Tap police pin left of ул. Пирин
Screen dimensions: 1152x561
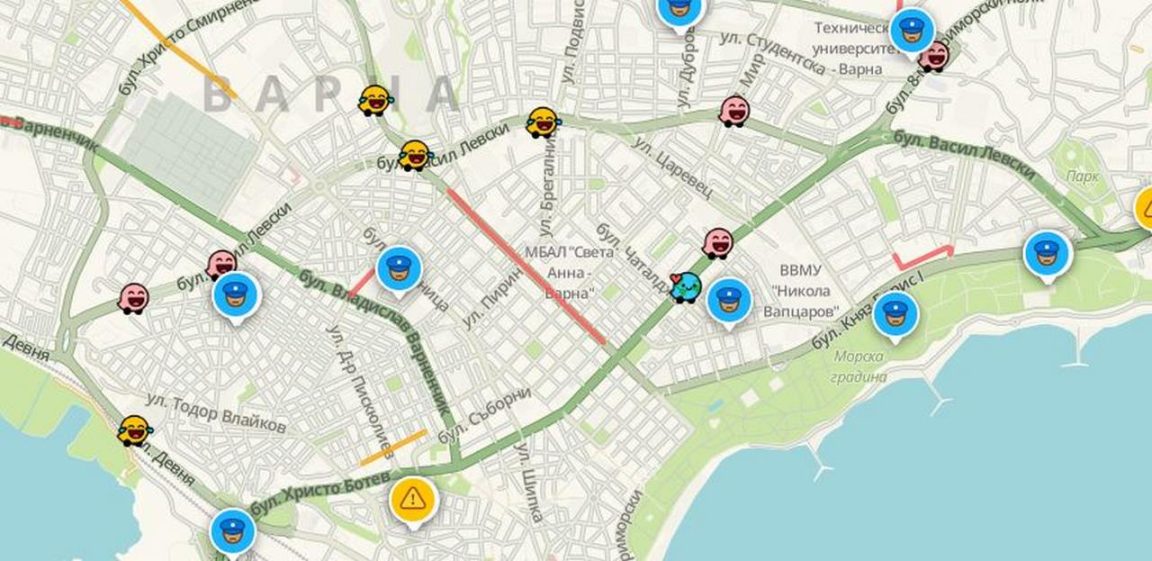click(x=399, y=270)
